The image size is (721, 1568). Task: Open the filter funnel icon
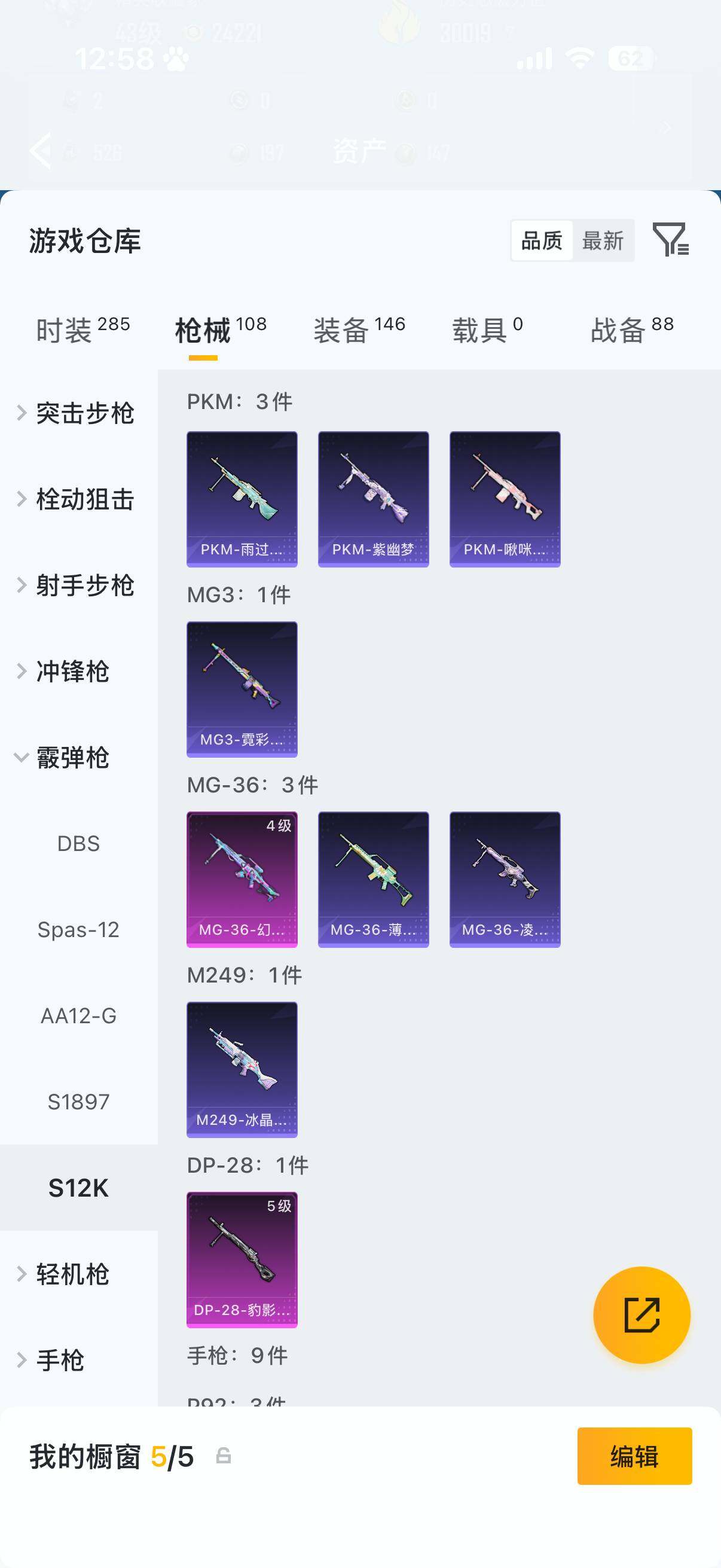(x=669, y=239)
